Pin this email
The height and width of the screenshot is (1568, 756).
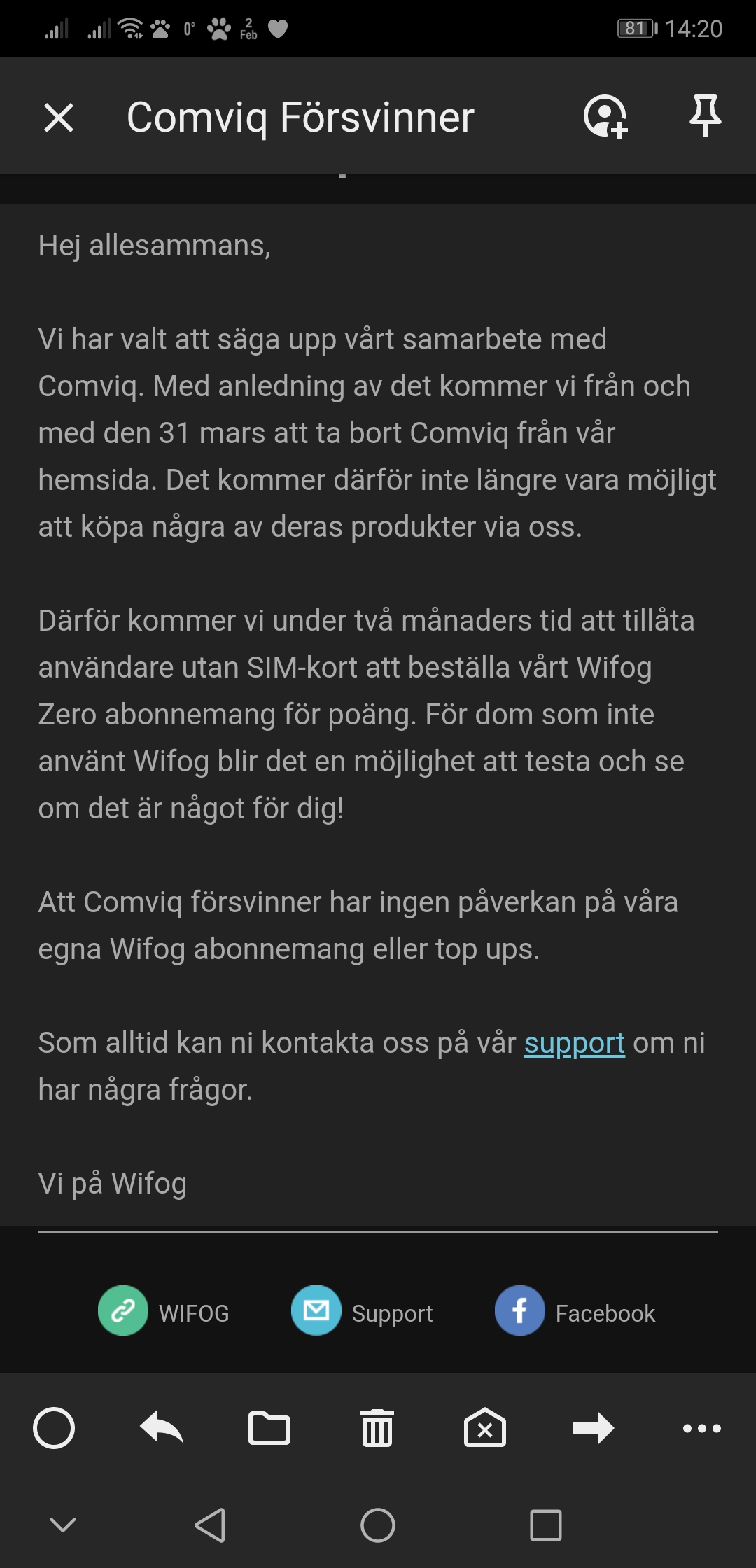[705, 115]
